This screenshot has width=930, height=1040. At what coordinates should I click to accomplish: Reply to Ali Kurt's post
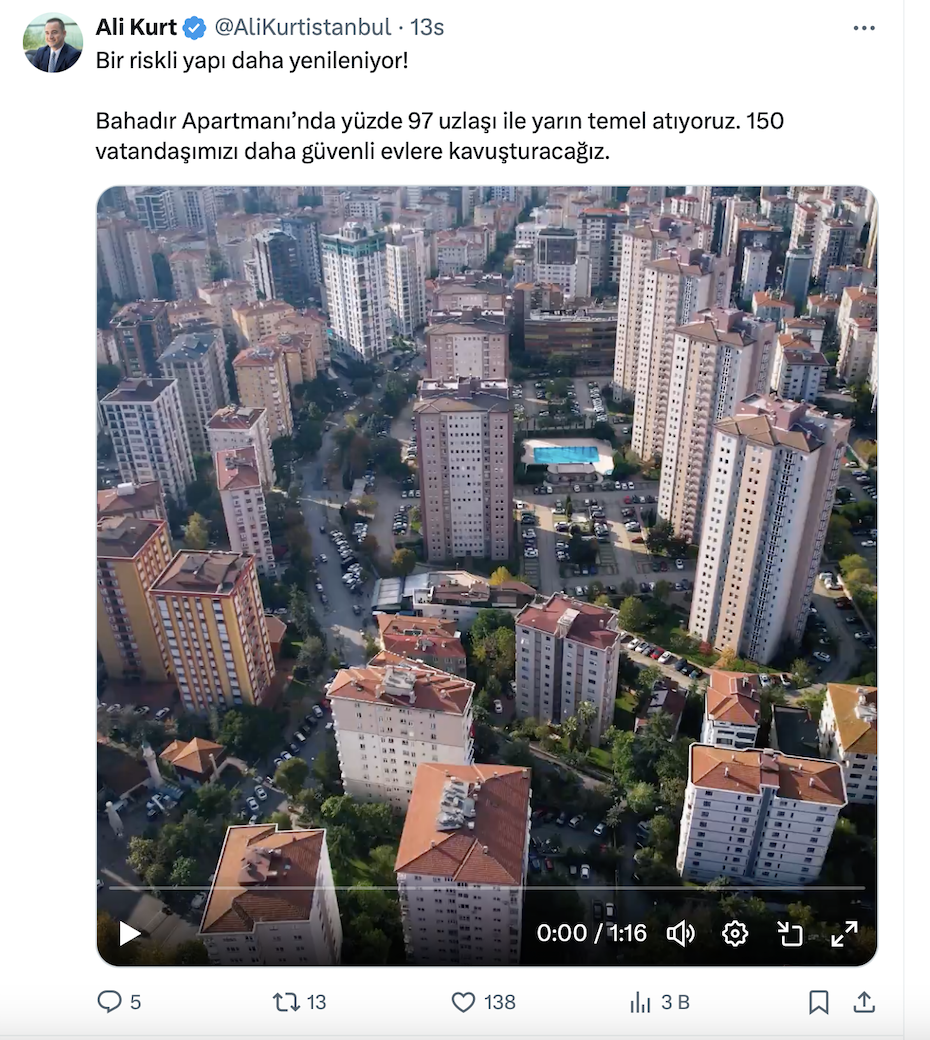pos(109,1001)
